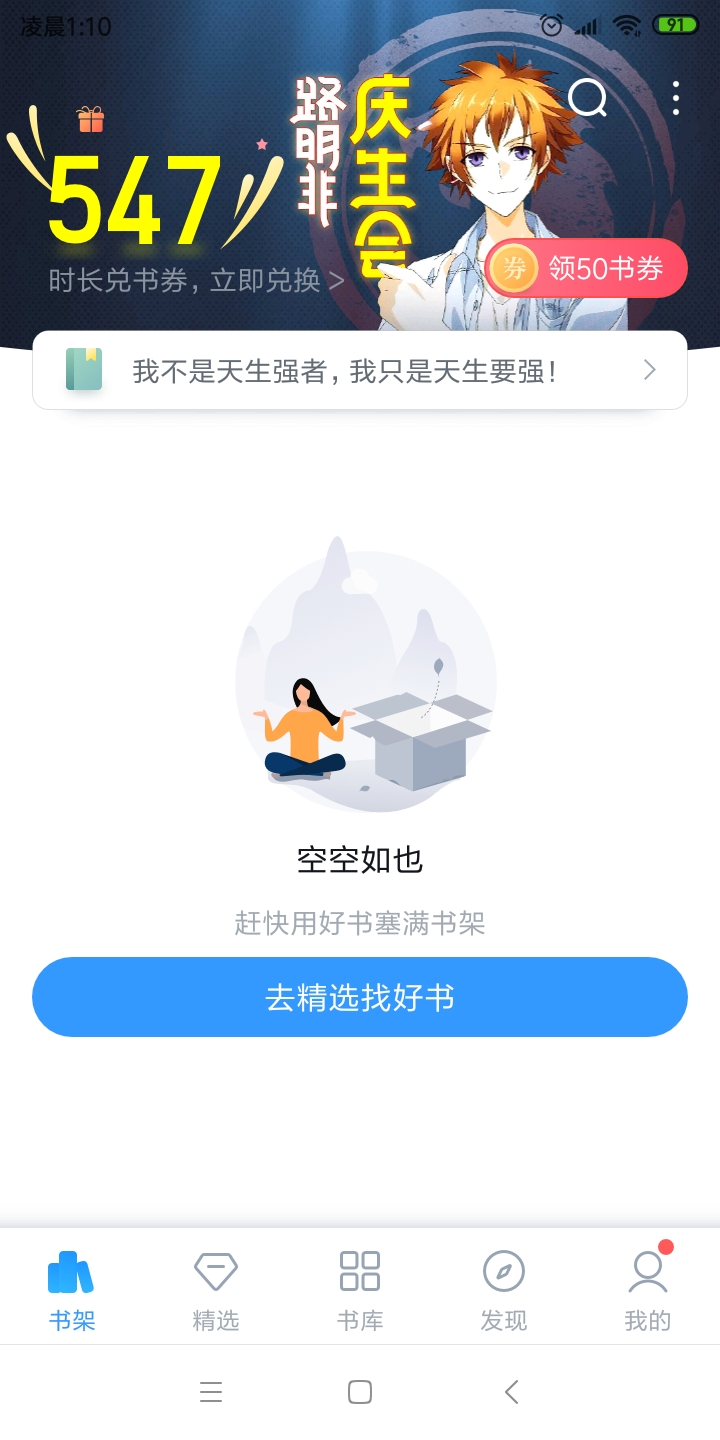Image resolution: width=720 pixels, height=1440 pixels.
Task: Tap the 去精选找好书 button
Action: tap(360, 997)
